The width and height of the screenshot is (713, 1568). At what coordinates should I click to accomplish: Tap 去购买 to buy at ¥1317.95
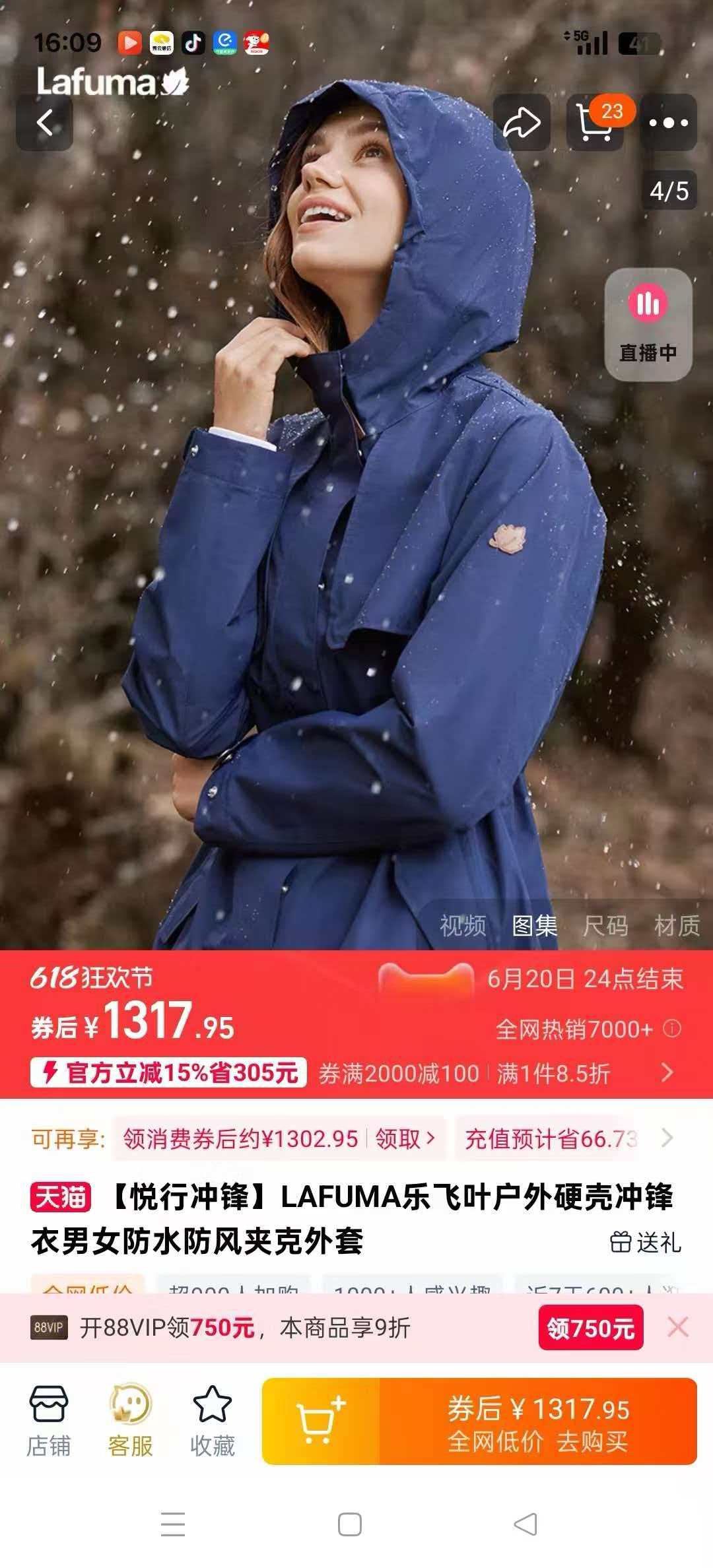tap(538, 1421)
